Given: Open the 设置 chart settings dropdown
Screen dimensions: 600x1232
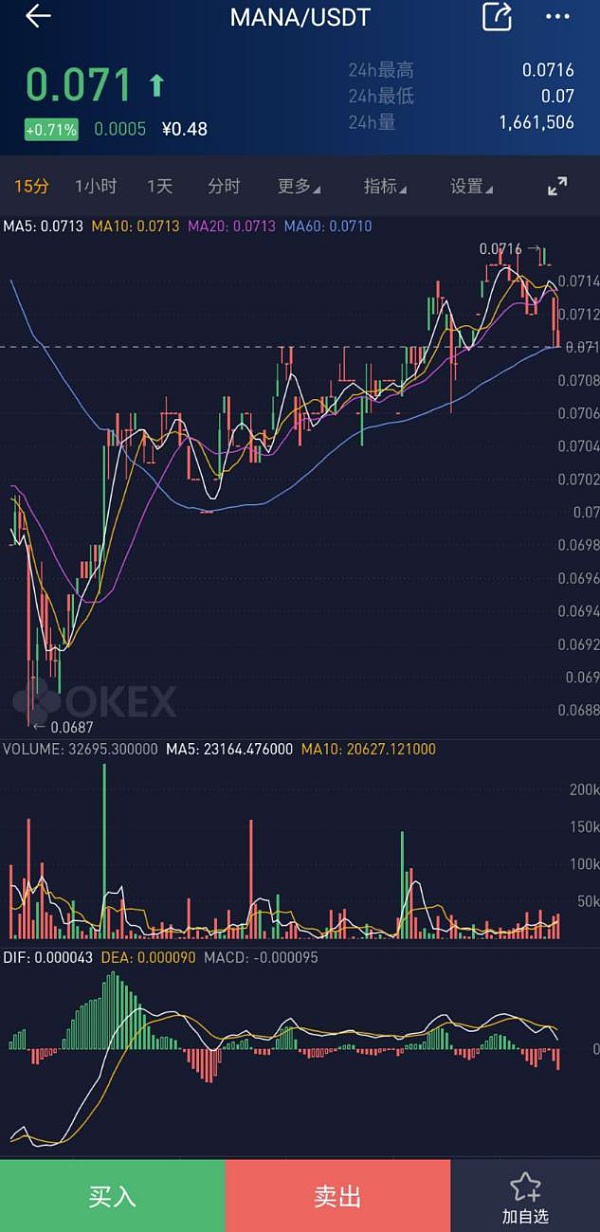Looking at the screenshot, I should 470,186.
